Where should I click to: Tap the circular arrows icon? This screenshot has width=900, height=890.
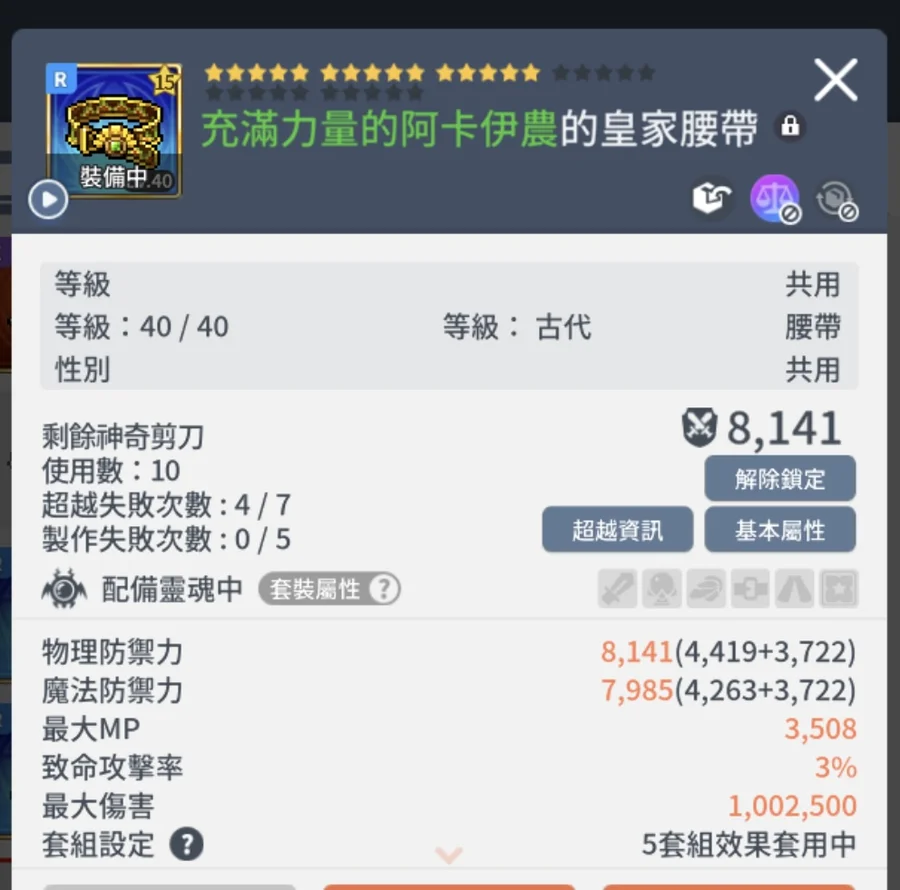[x=836, y=199]
